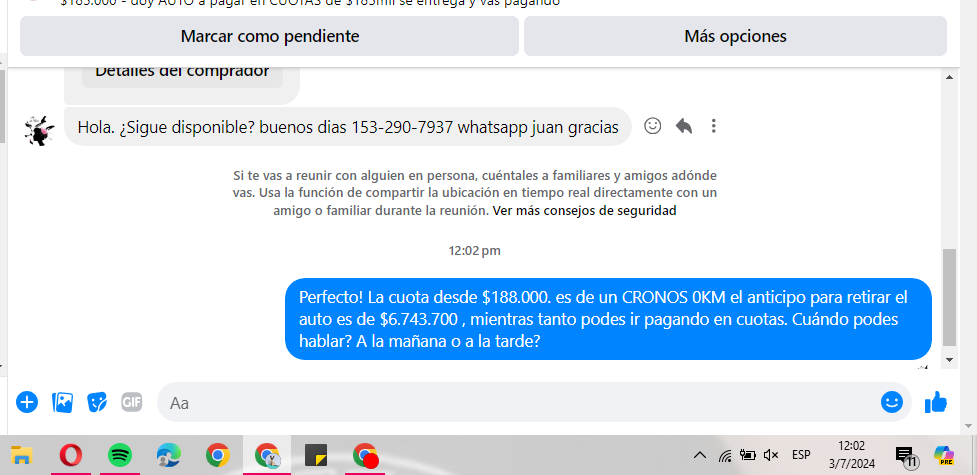Attach a photo to the chat

click(x=62, y=402)
